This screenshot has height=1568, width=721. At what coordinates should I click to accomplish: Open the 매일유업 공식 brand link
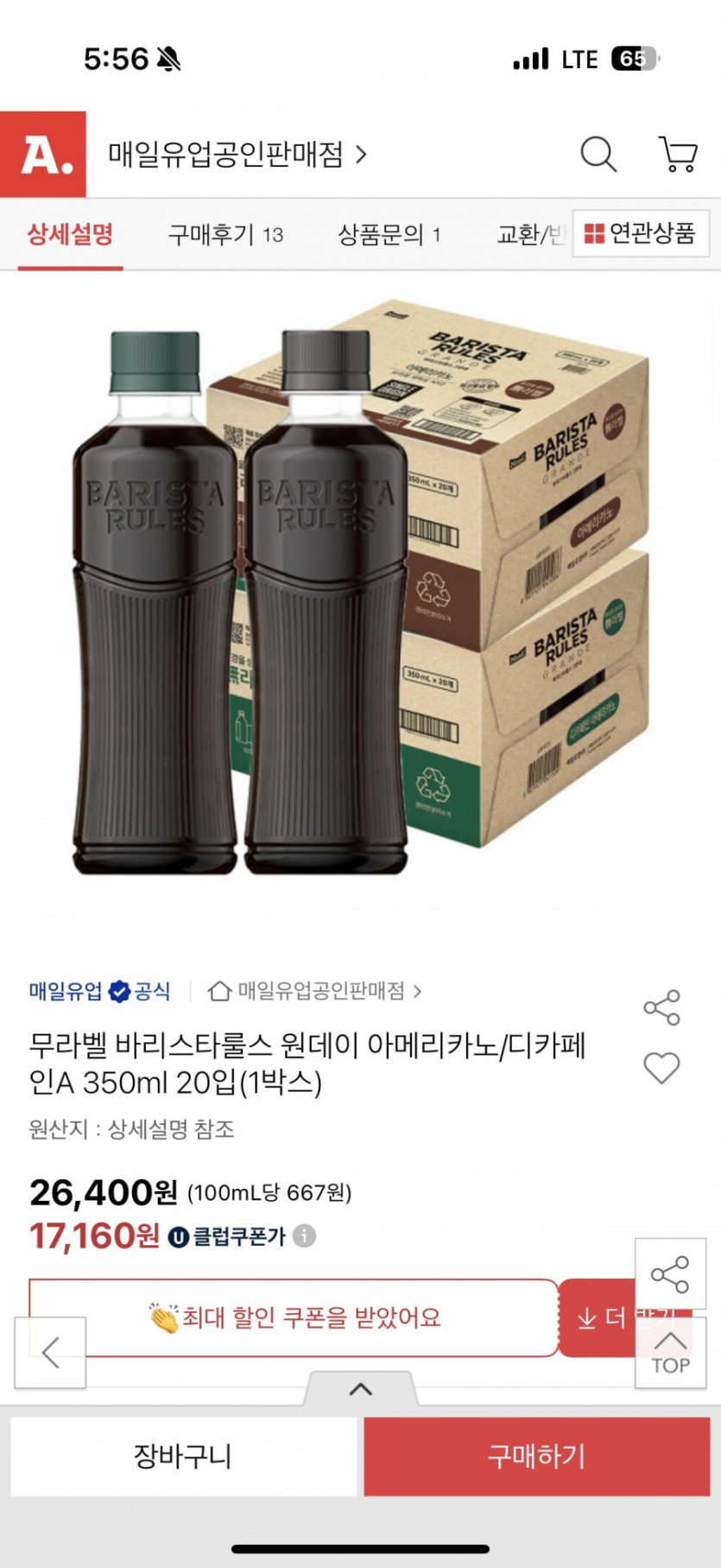point(99,991)
